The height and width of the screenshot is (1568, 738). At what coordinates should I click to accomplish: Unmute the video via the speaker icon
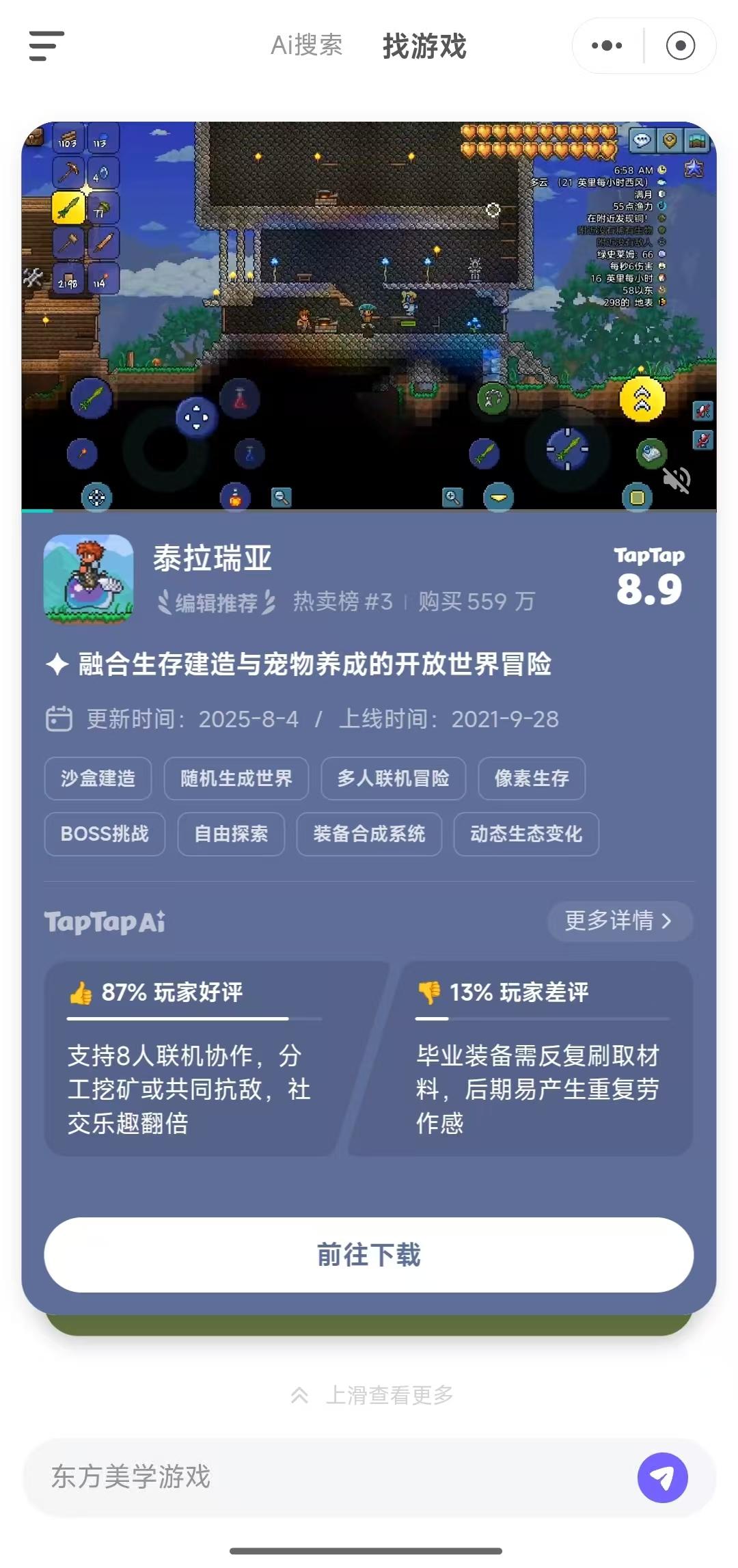[675, 481]
